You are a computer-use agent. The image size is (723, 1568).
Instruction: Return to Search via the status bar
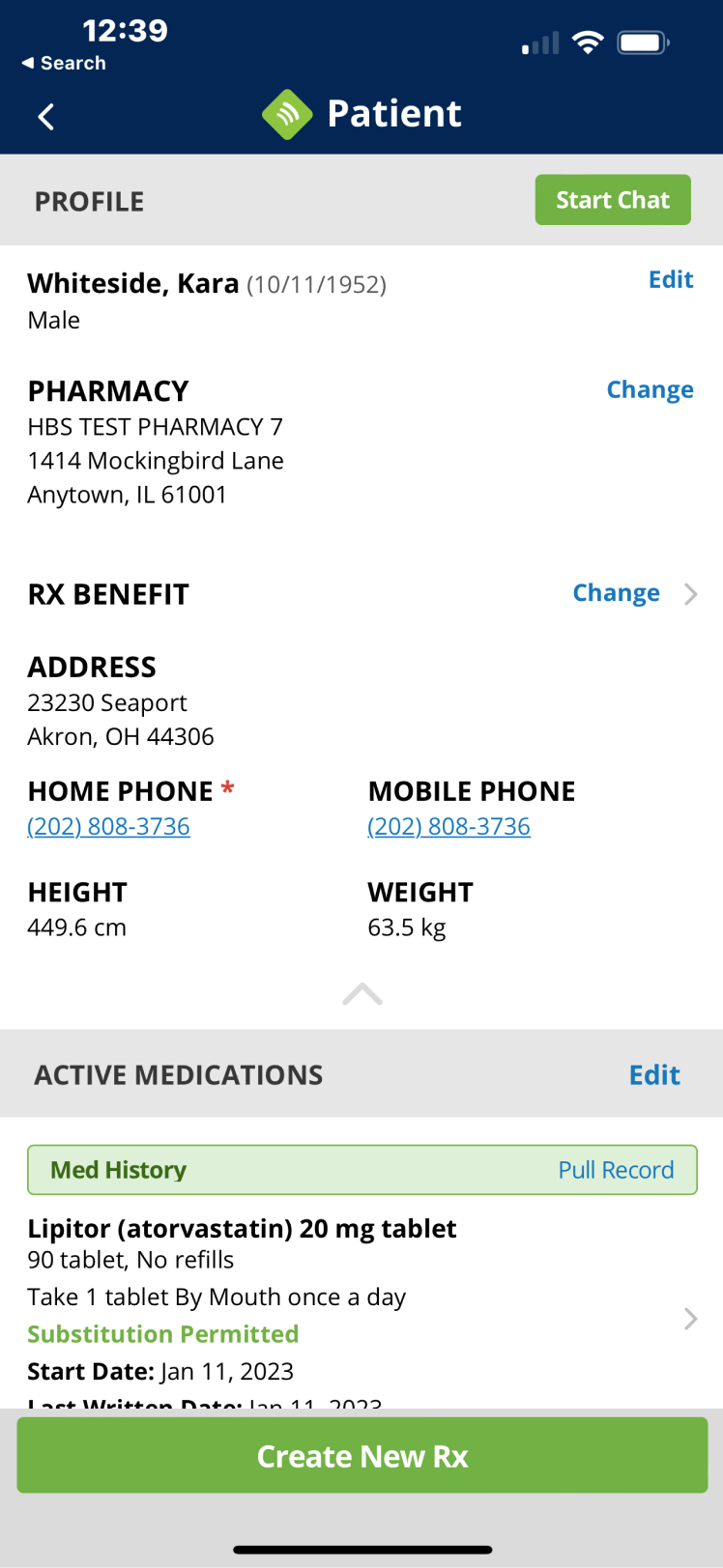click(x=64, y=63)
